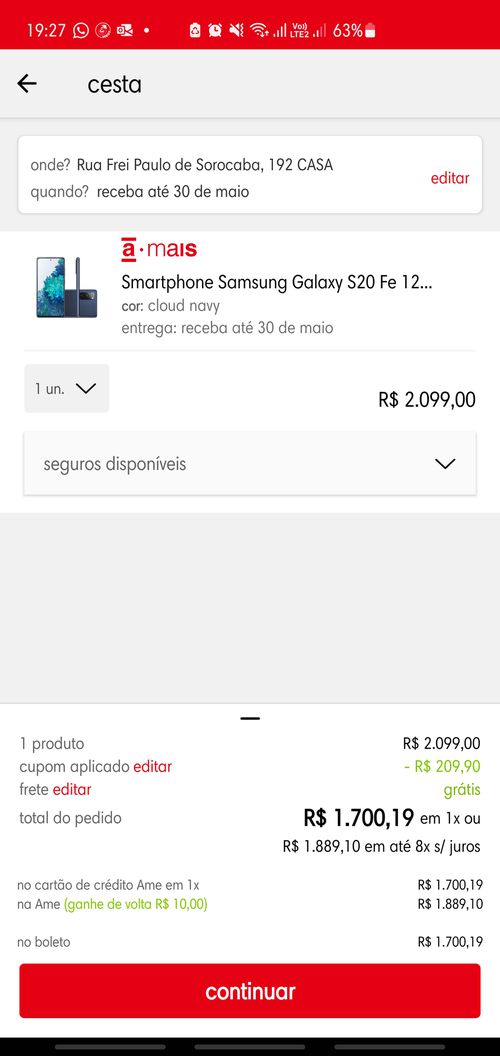Tap the continuar button
Viewport: 500px width, 1056px height.
(250, 991)
